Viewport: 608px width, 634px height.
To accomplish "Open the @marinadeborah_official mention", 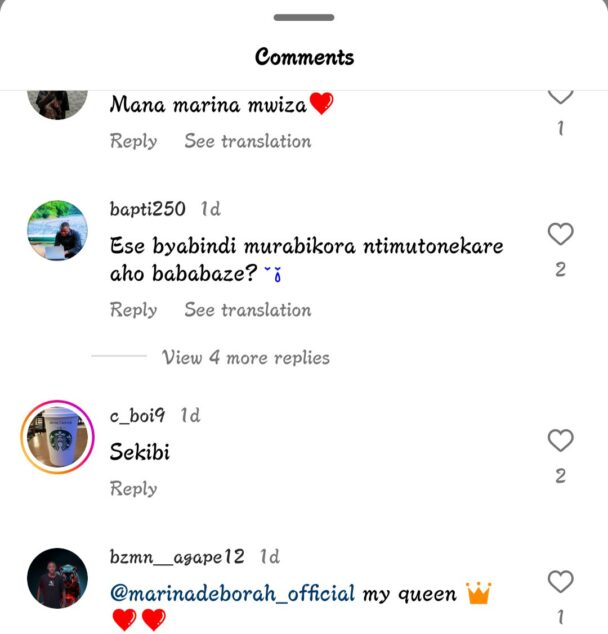I will tap(232, 594).
